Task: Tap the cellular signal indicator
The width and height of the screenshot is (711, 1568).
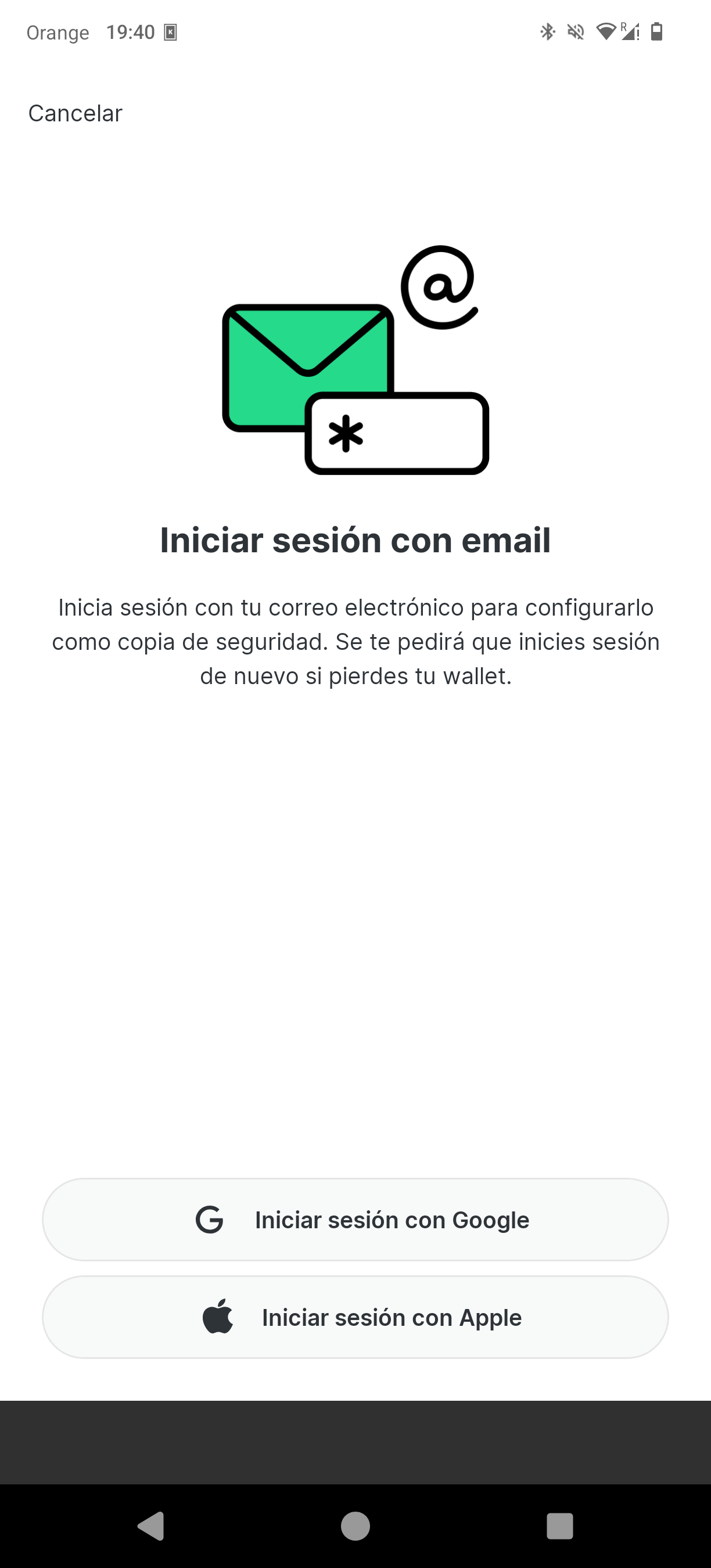Action: click(630, 32)
